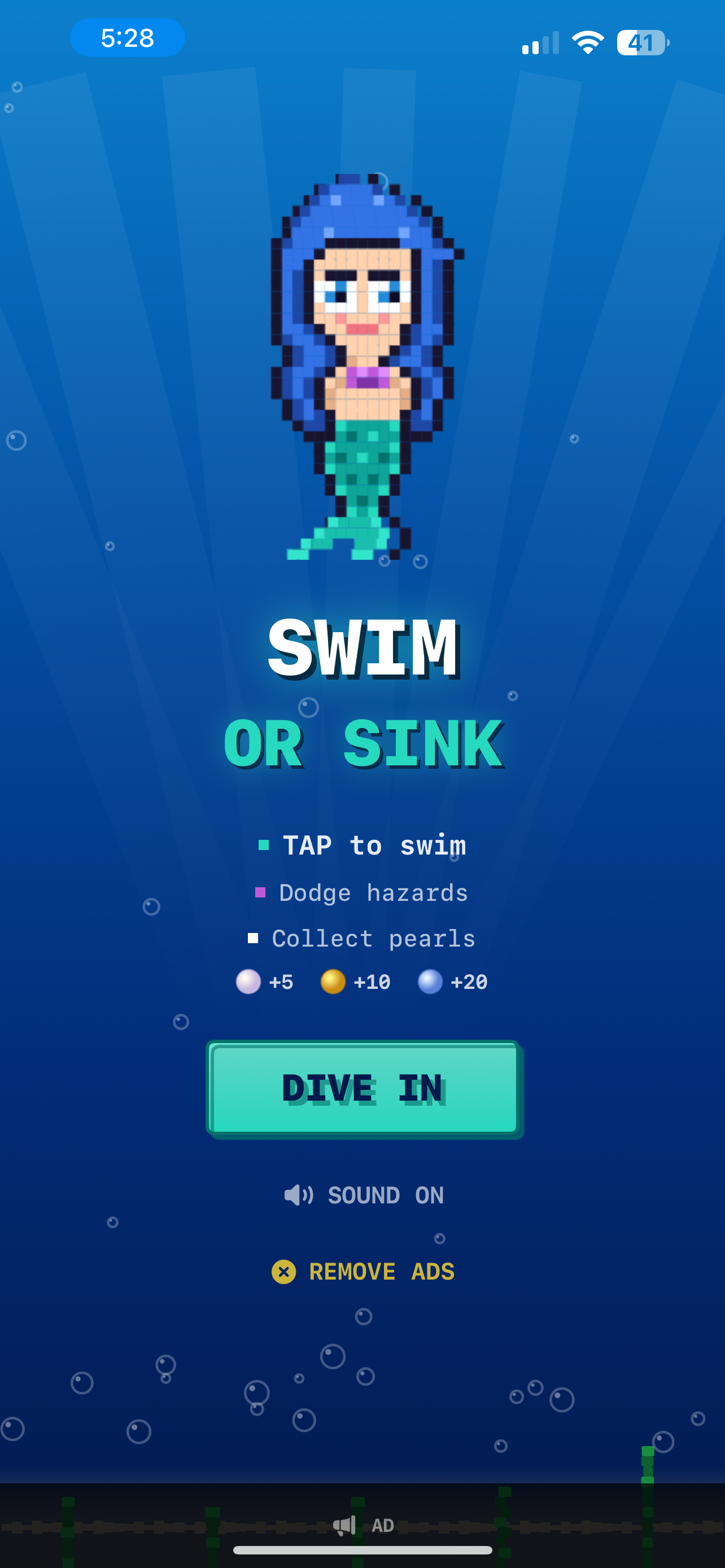Tap the muted speaker icon in the AD banner
The height and width of the screenshot is (1568, 725).
click(x=344, y=1526)
